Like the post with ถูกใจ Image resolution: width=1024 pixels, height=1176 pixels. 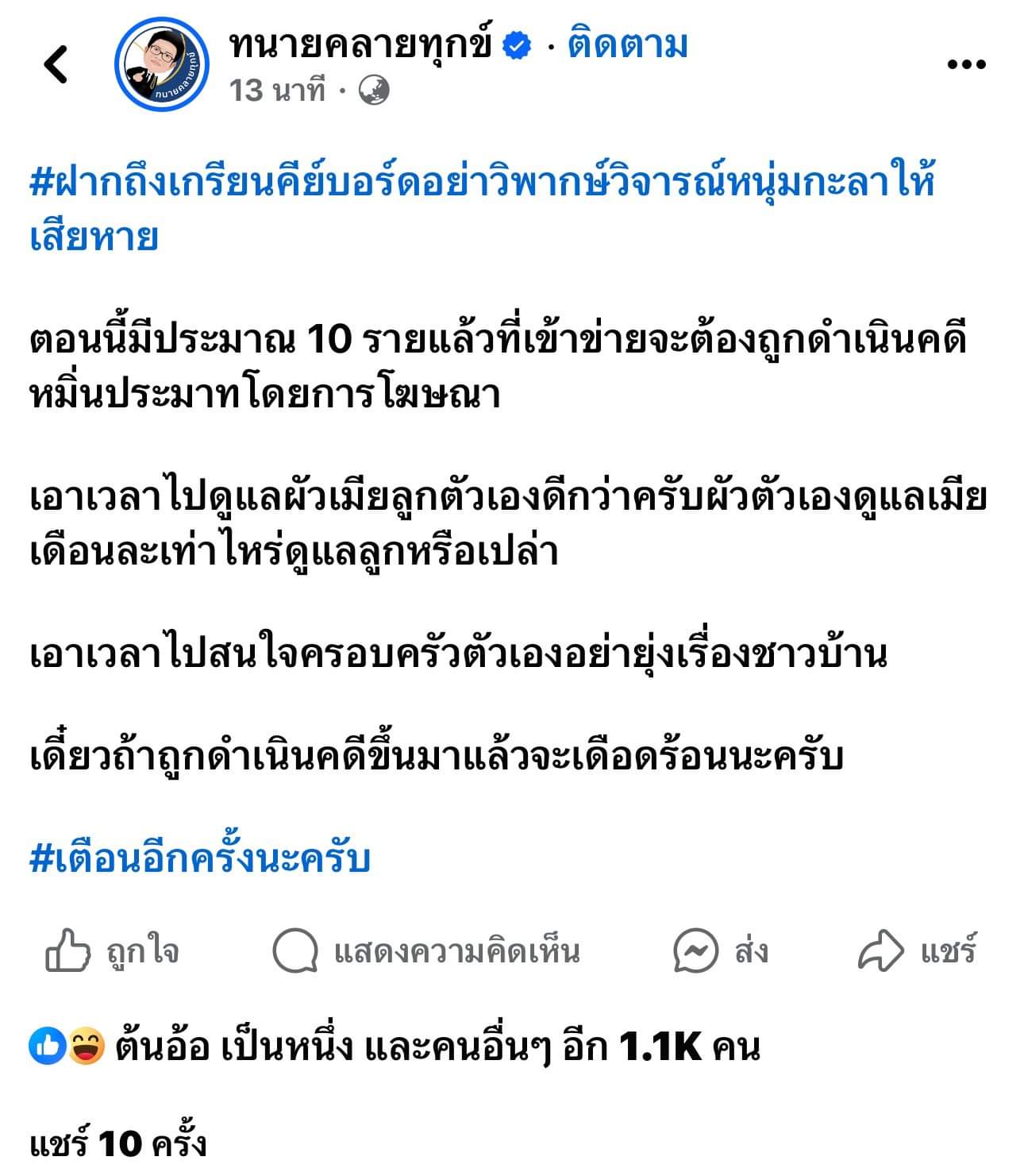tap(113, 950)
